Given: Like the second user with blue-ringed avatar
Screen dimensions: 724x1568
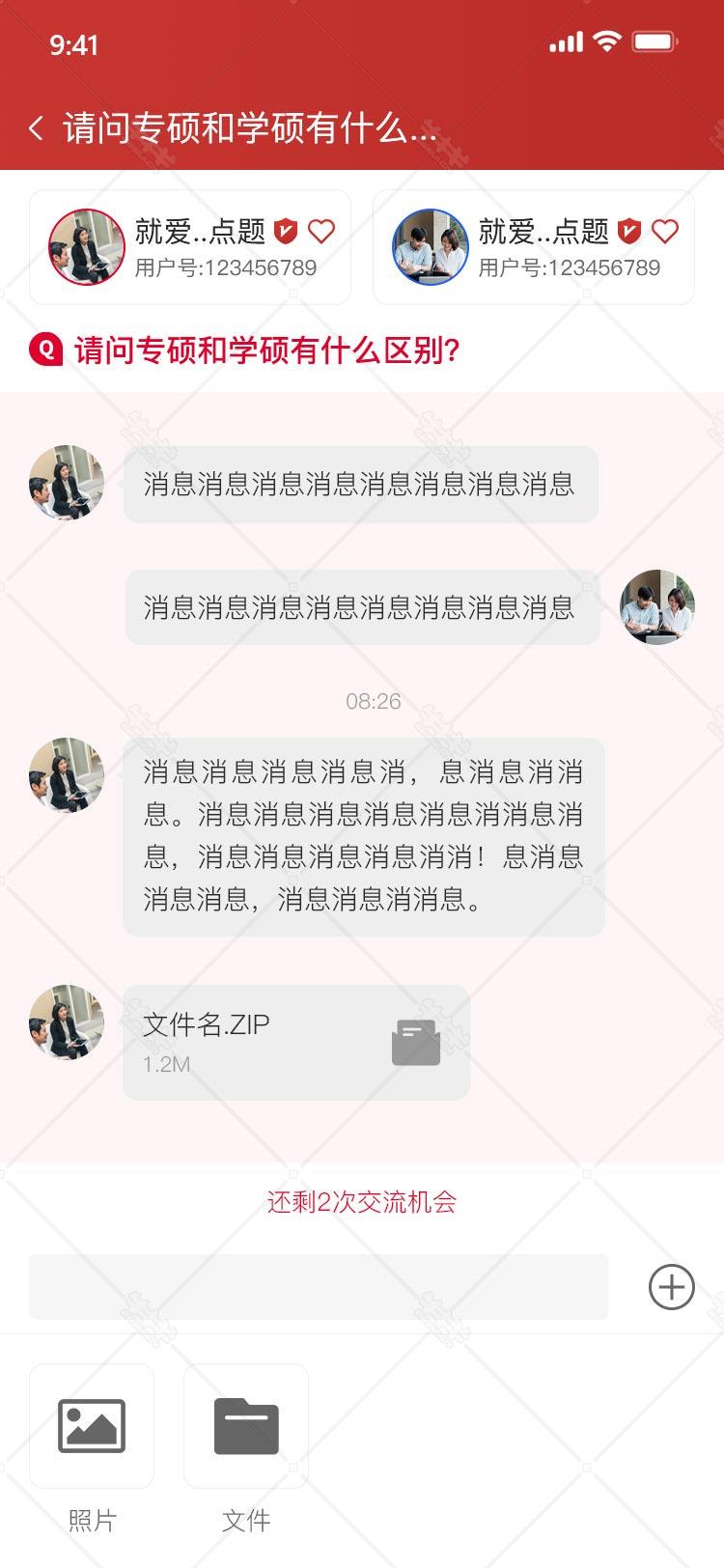Looking at the screenshot, I should click(665, 232).
